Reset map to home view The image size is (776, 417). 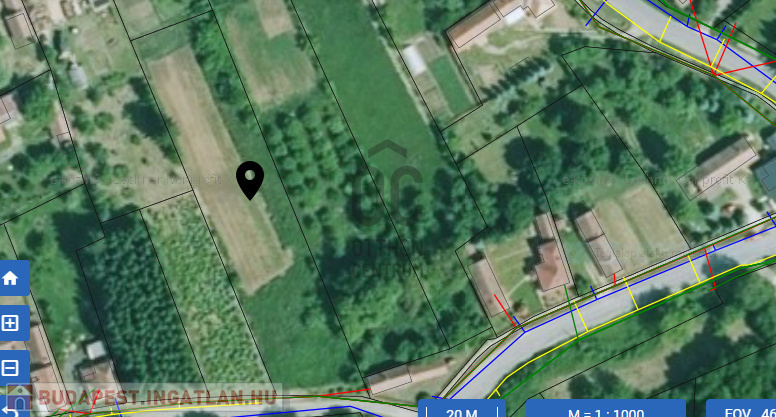11,278
